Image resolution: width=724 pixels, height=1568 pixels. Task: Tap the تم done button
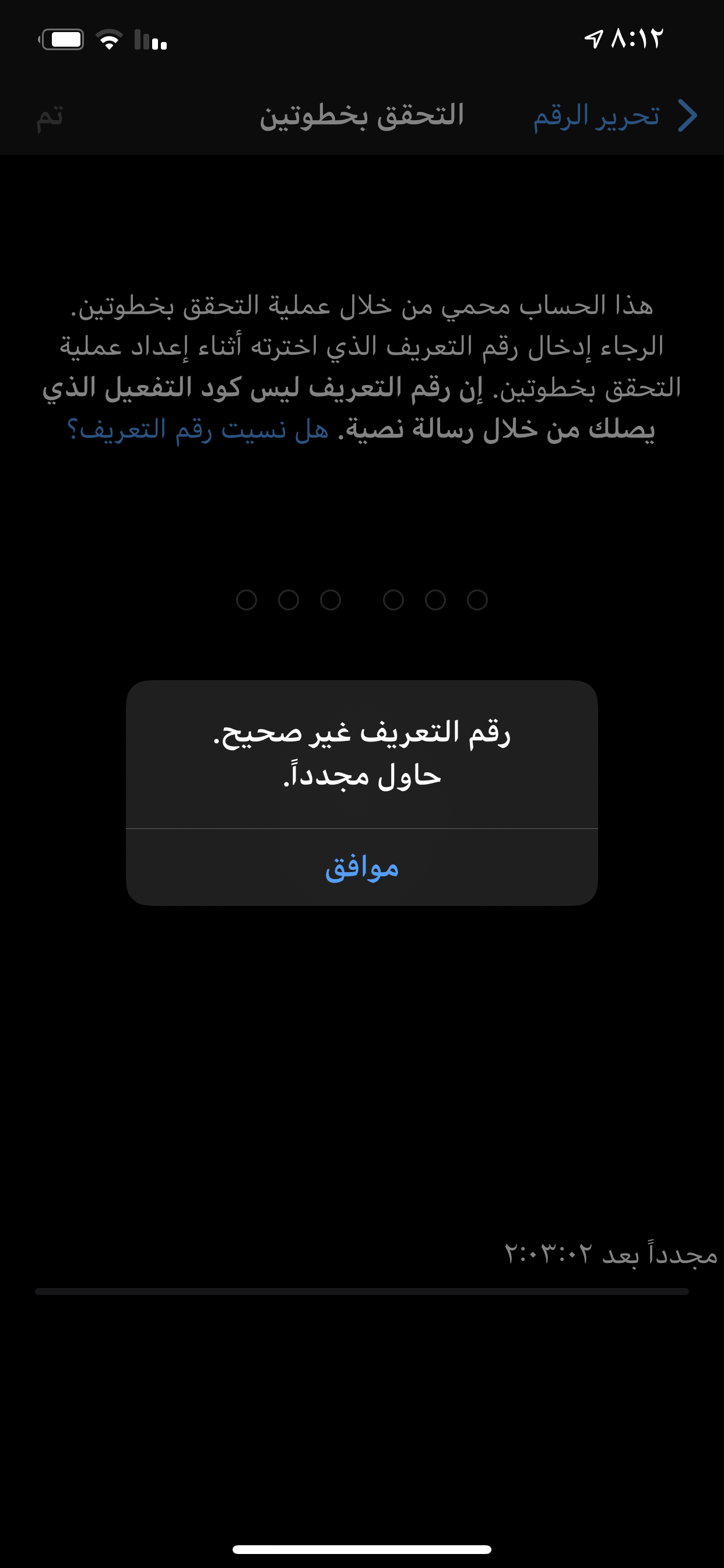(x=50, y=116)
